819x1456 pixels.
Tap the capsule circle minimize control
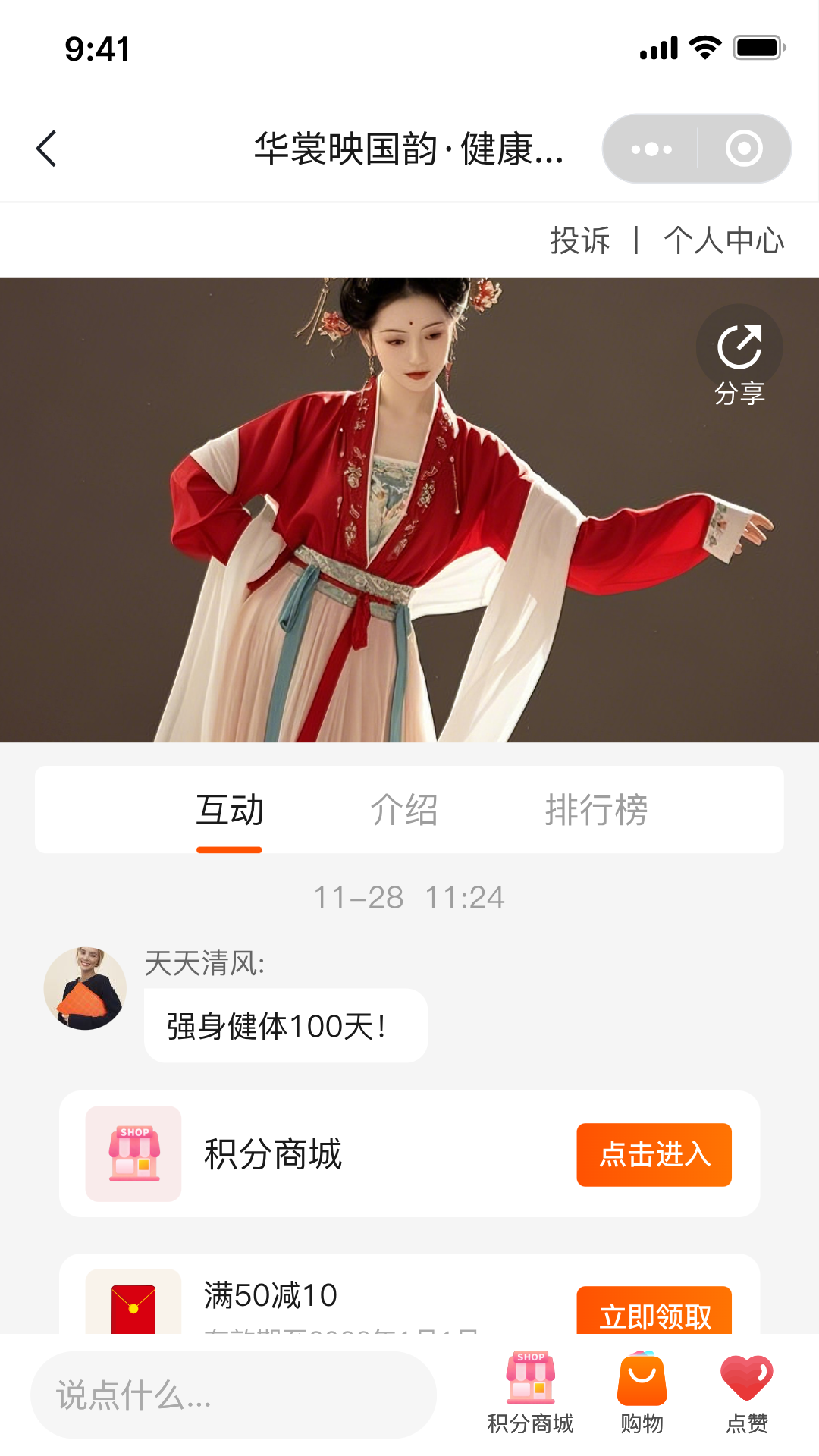(x=742, y=149)
